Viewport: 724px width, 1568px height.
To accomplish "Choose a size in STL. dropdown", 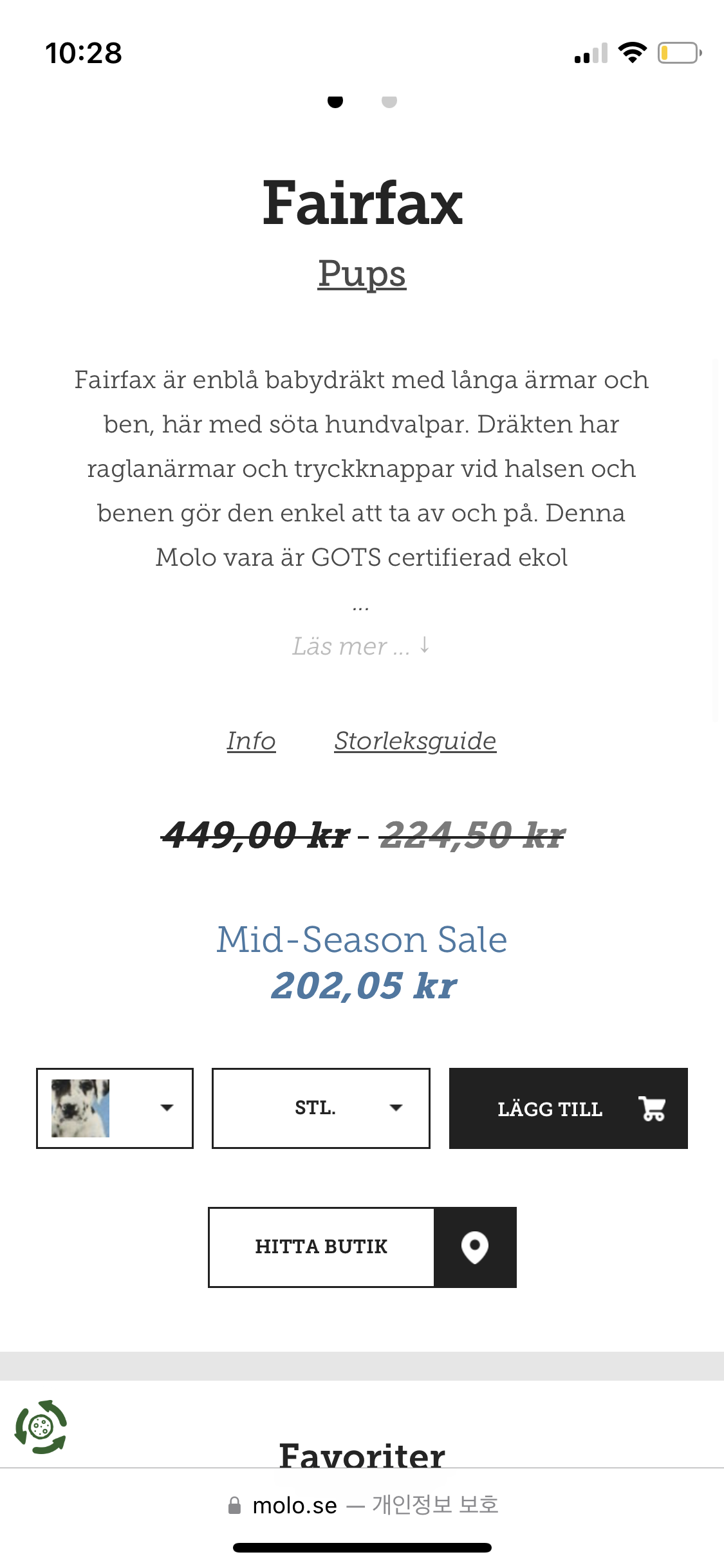I will [320, 1108].
